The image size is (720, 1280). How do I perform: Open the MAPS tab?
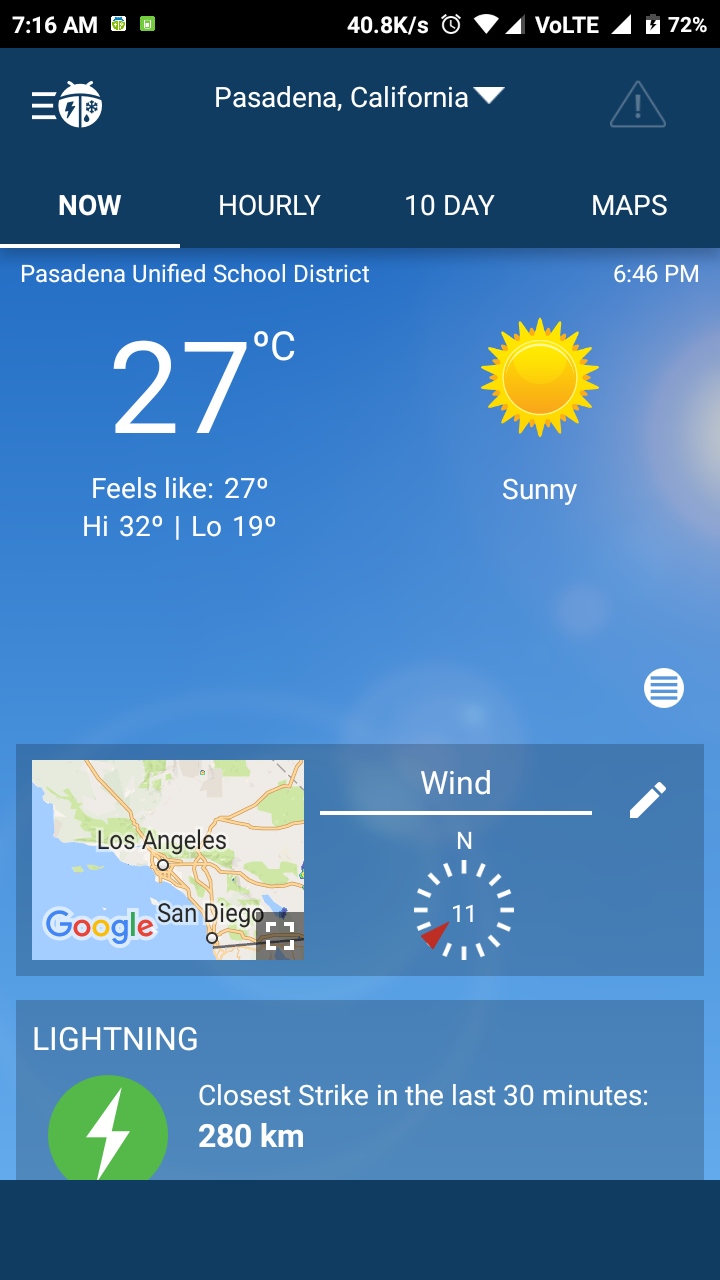click(630, 206)
